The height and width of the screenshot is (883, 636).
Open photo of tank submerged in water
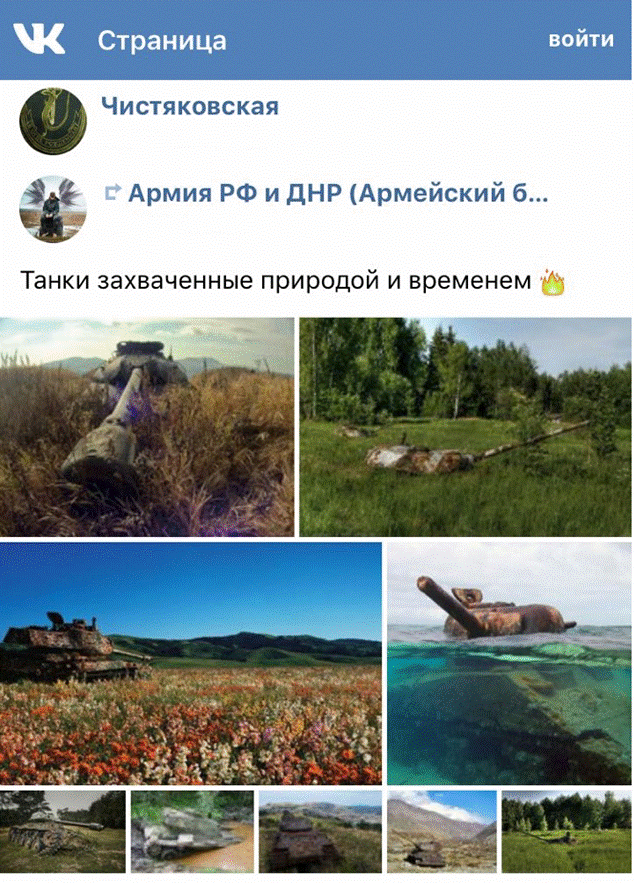click(509, 664)
